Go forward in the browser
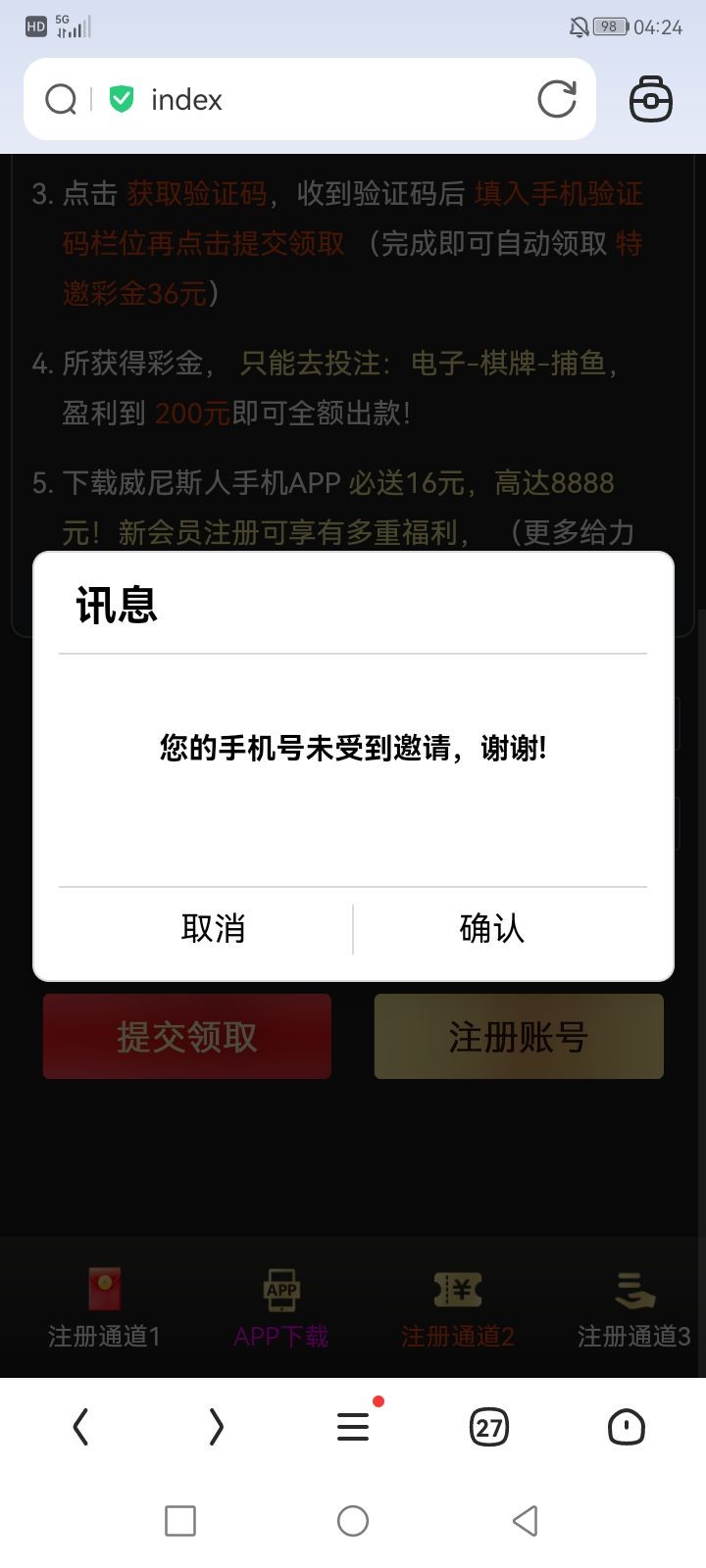 217,1427
